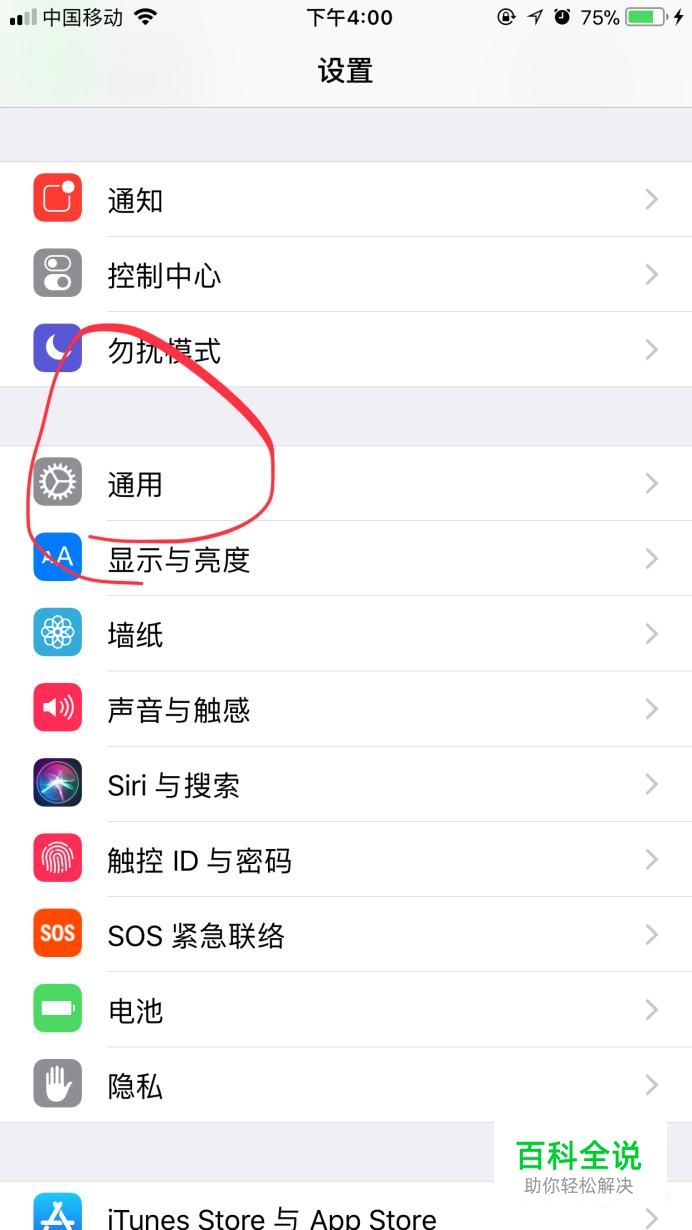This screenshot has width=692, height=1230.
Task: Open the 通知 settings row
Action: coord(346,200)
